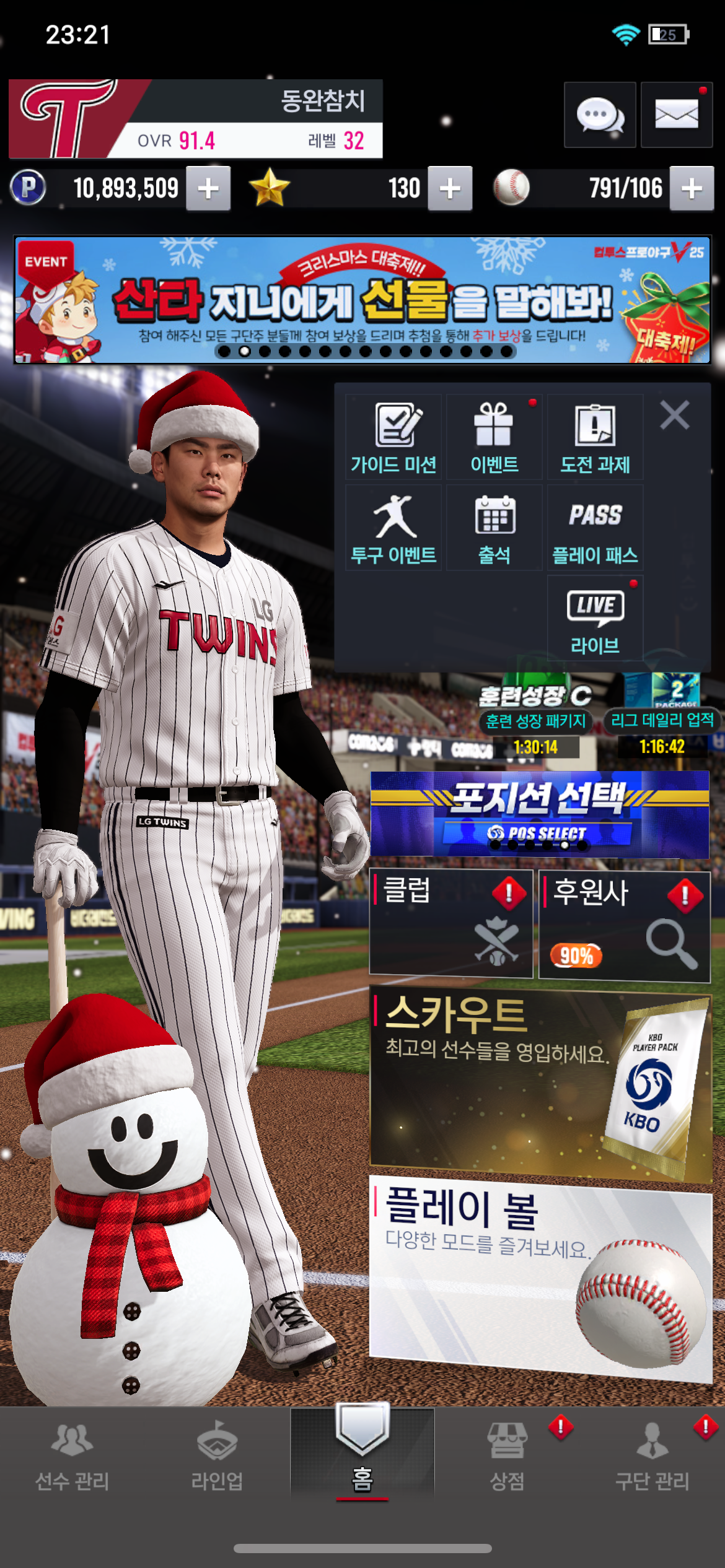Open the 포지션 선택 banner
The height and width of the screenshot is (1568, 725).
[x=539, y=814]
